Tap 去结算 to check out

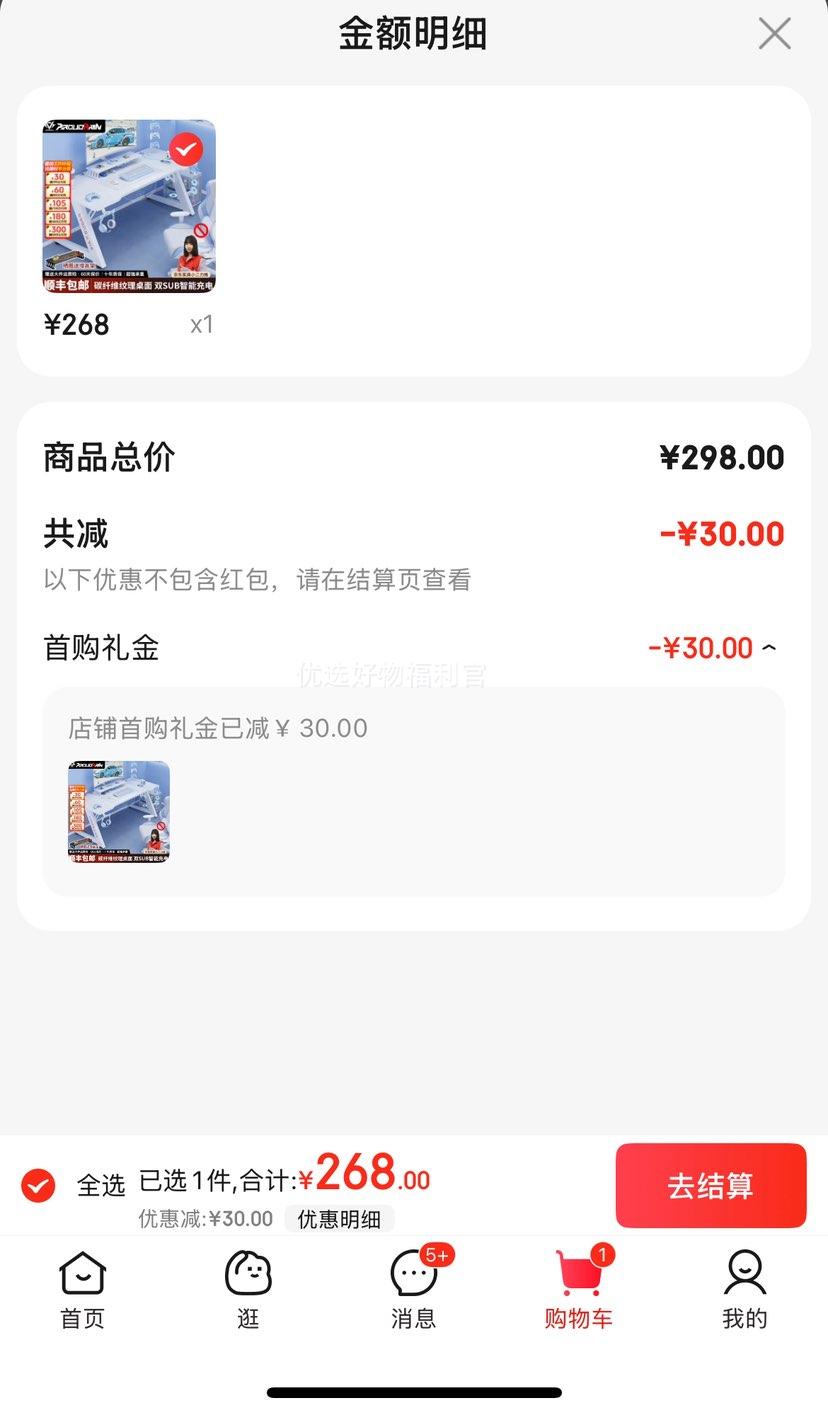(710, 1186)
